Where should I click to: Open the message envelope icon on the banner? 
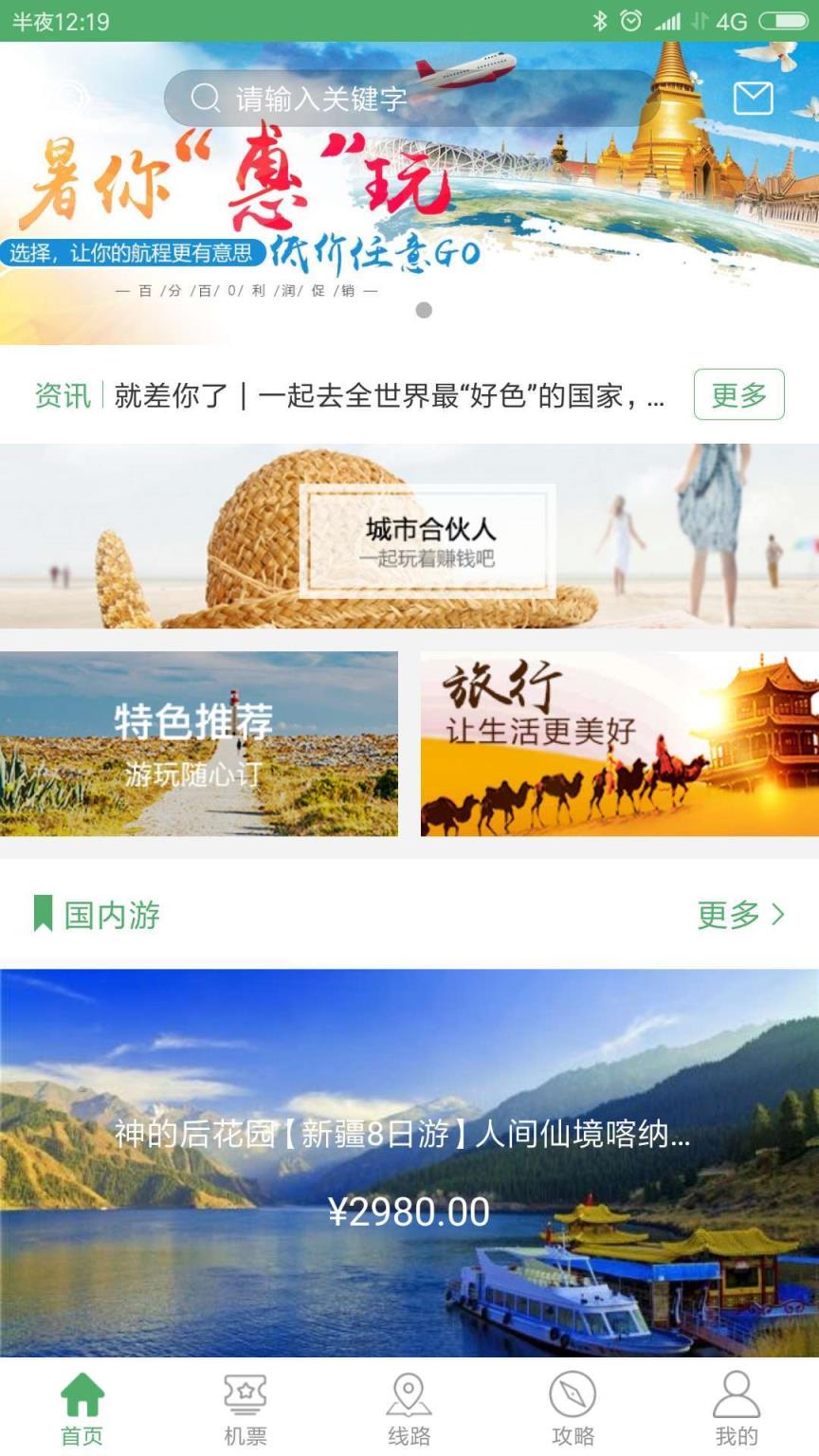click(754, 96)
